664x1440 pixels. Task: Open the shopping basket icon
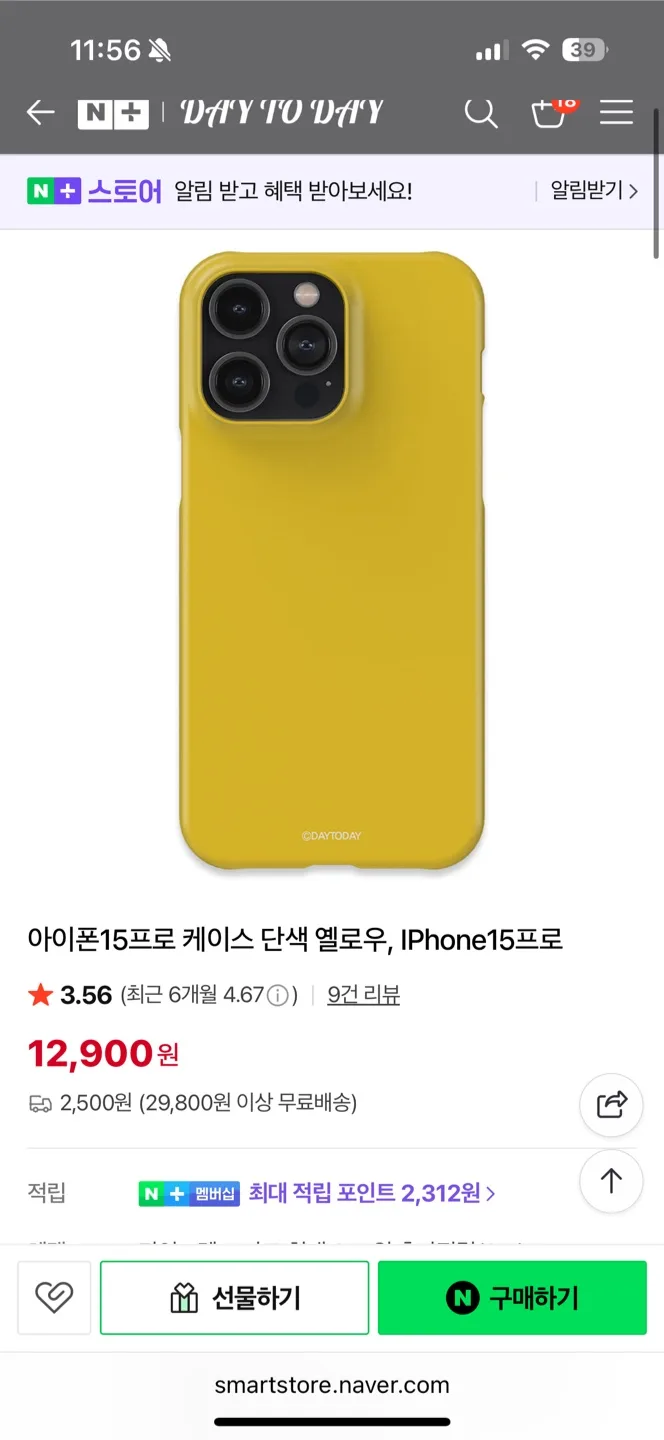pyautogui.click(x=549, y=113)
